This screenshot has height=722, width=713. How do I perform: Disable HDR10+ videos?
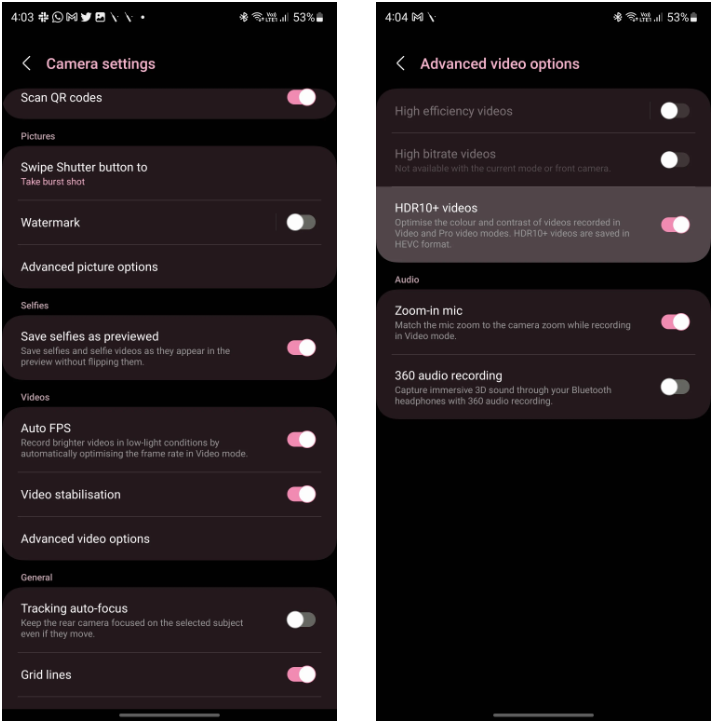tap(675, 224)
